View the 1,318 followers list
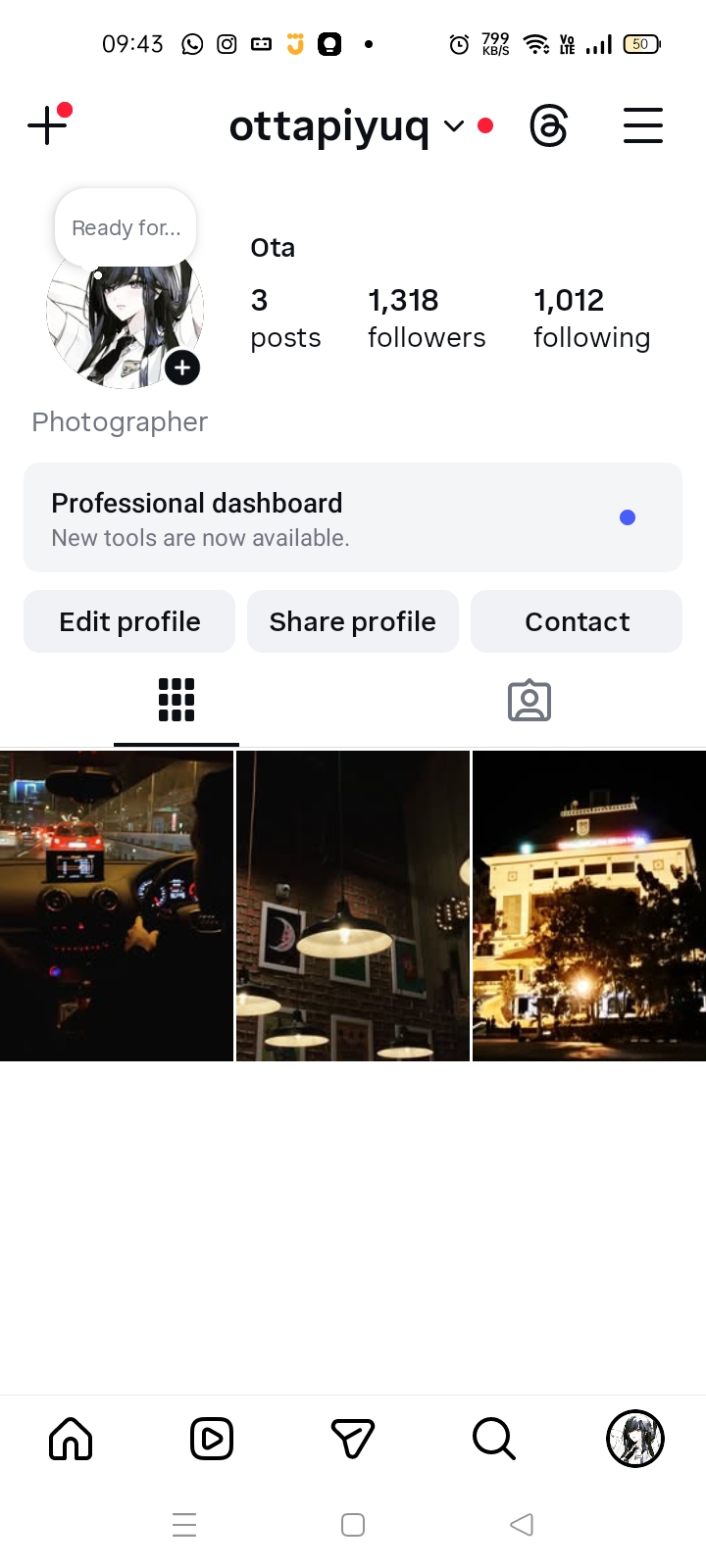 427,318
